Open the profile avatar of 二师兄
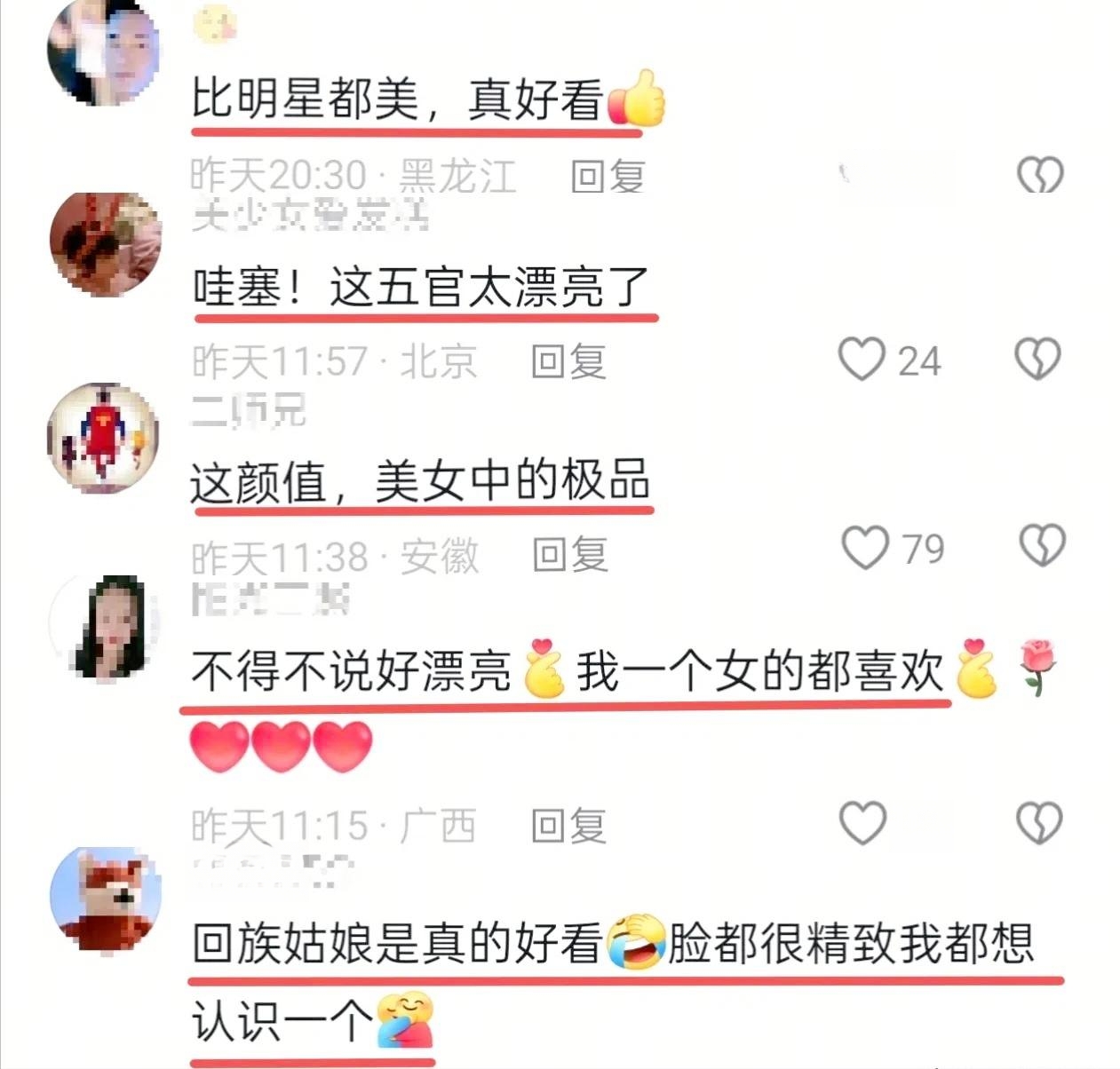Screen dimensions: 1120x1069 [104, 437]
